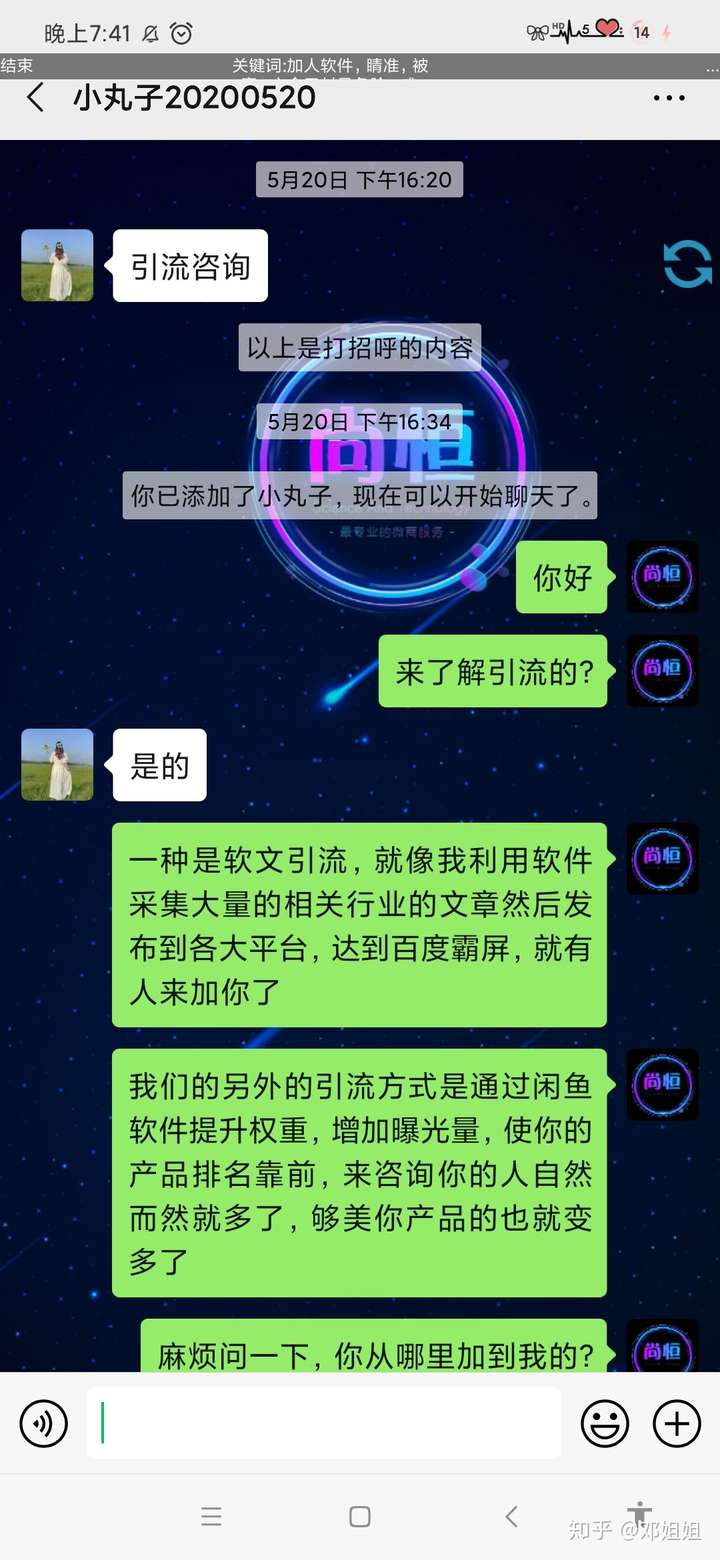Open 小丸子's avatar beside 引流咨询
Screen dimensions: 720x1560
[57, 265]
